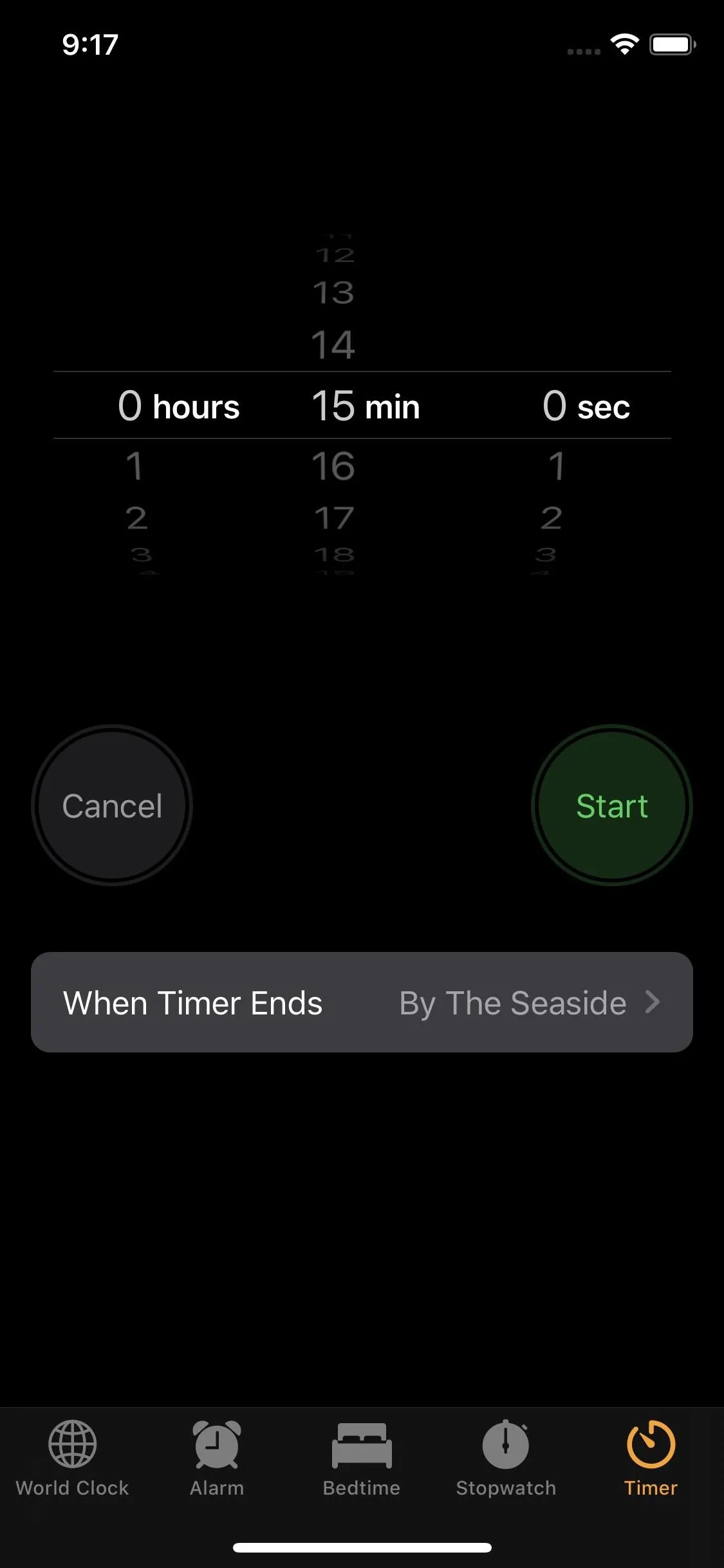Image resolution: width=724 pixels, height=1568 pixels.
Task: Select the Timer tab
Action: 651,1459
